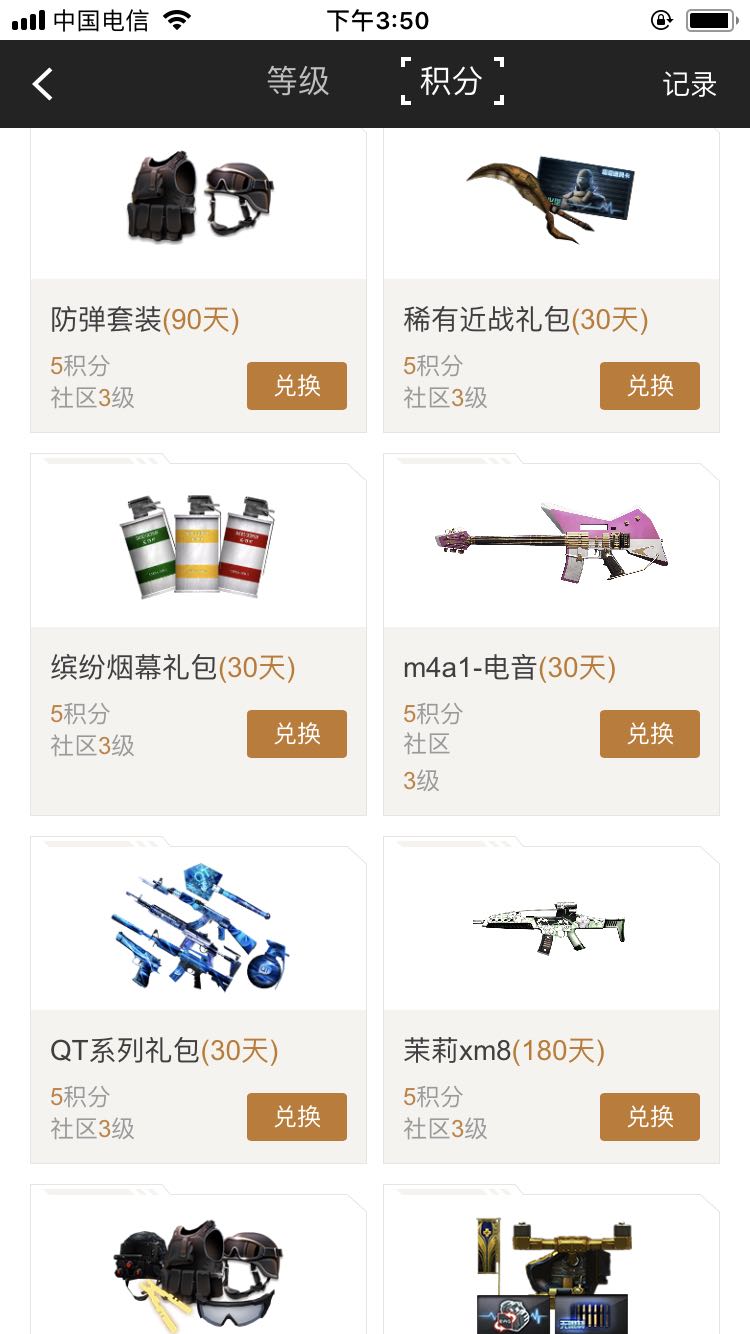Open the QT系列礼包 blue weapons image

199,926
